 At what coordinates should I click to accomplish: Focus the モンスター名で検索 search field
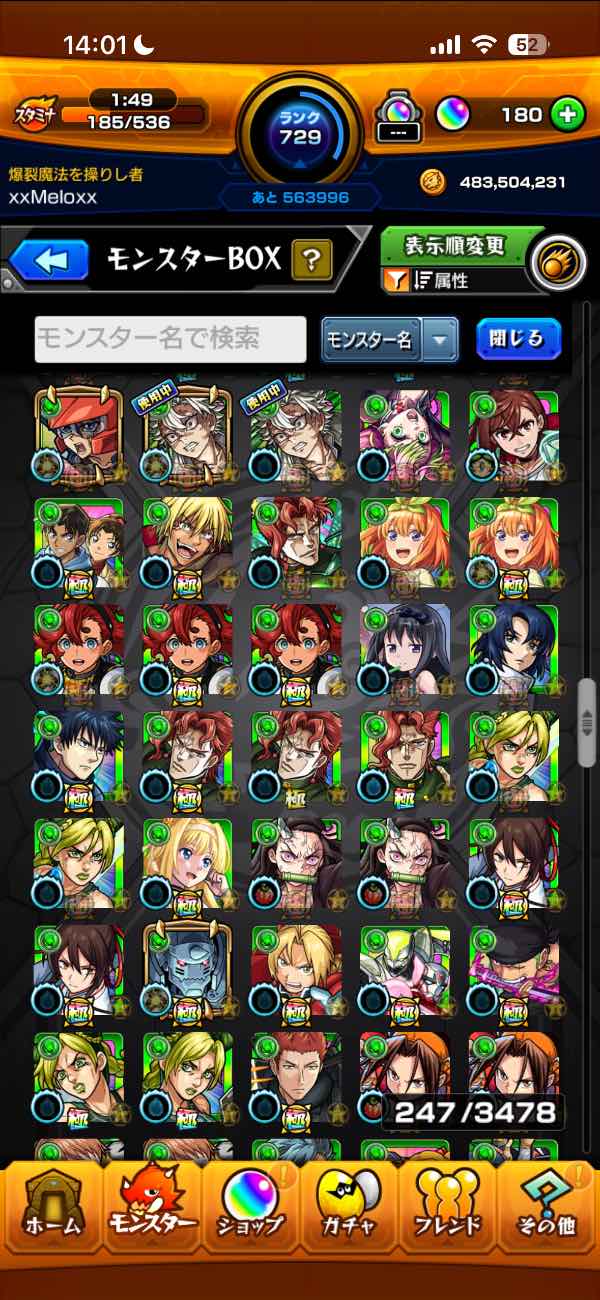171,339
